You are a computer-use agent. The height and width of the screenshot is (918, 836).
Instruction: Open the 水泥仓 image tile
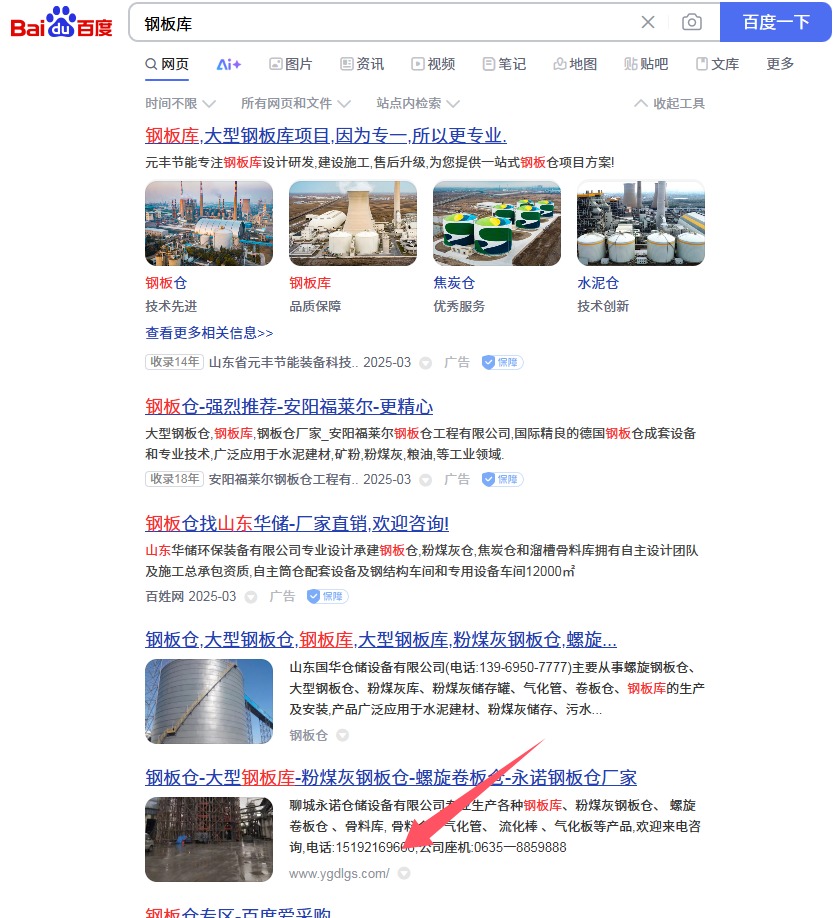(x=641, y=223)
